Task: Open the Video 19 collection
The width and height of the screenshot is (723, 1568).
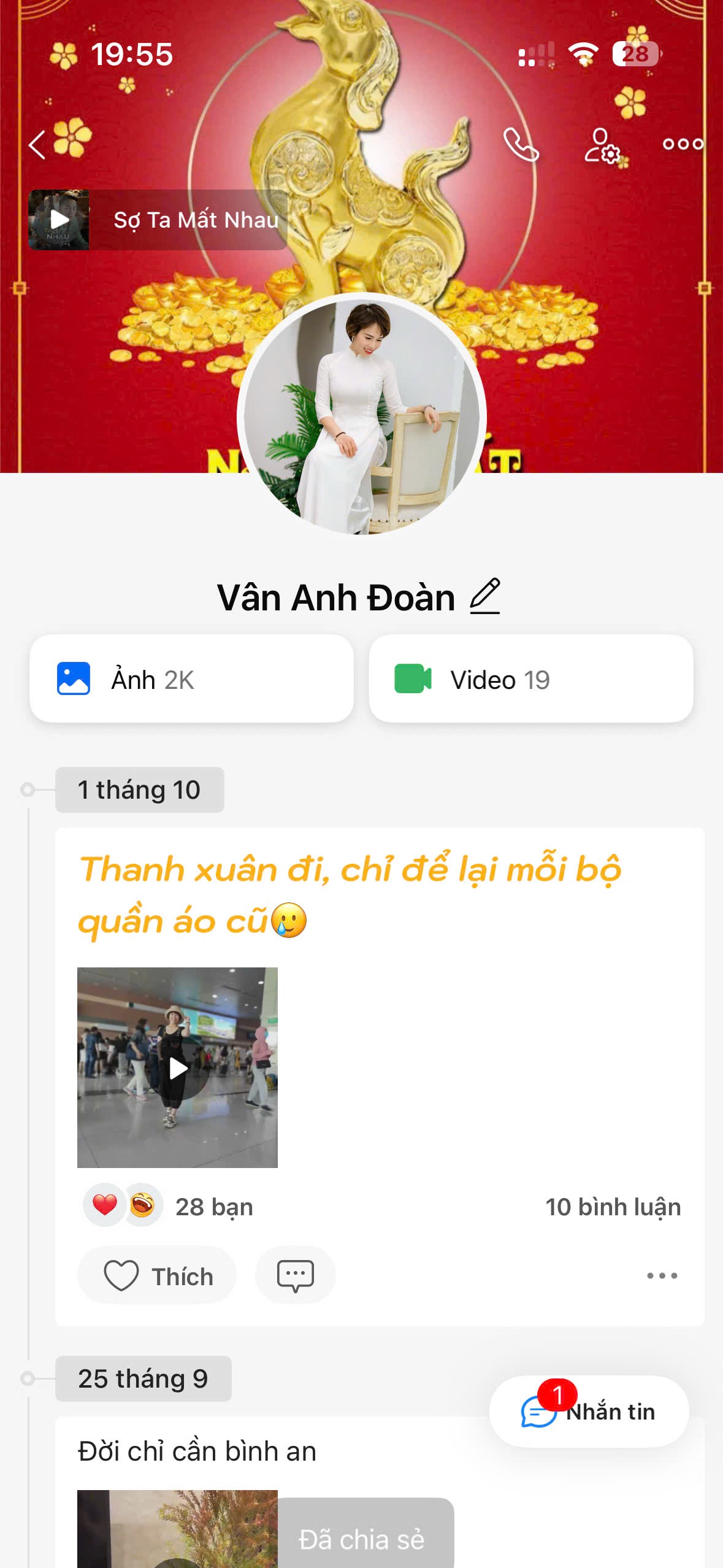Action: [x=530, y=679]
